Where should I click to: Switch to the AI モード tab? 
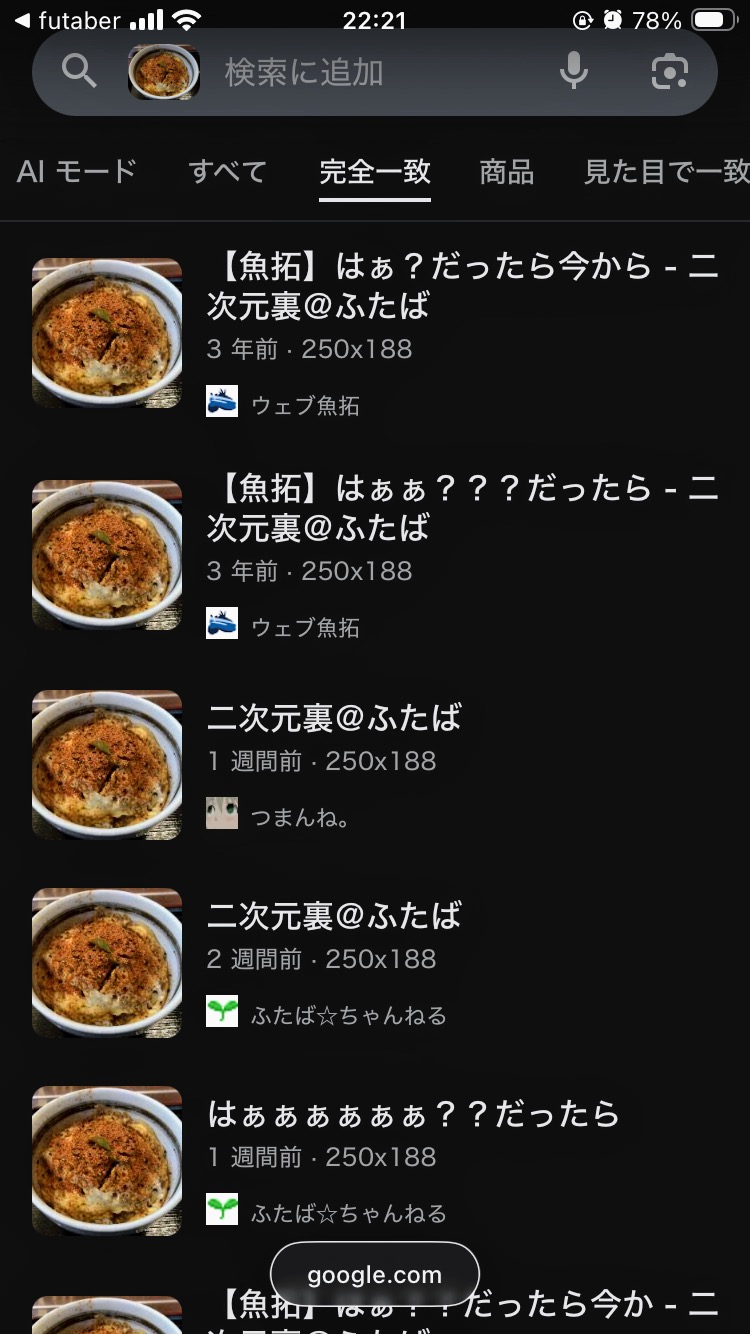pos(77,172)
